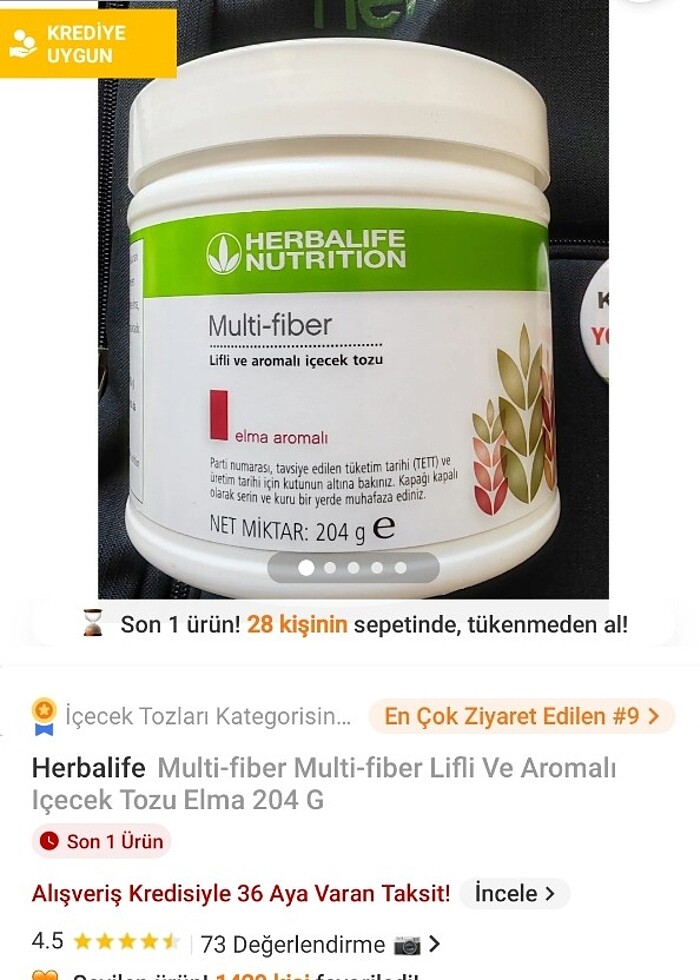This screenshot has width=700, height=980.
Task: Open the En Çok Ziyaret Edilen #9 ranking
Action: (521, 716)
